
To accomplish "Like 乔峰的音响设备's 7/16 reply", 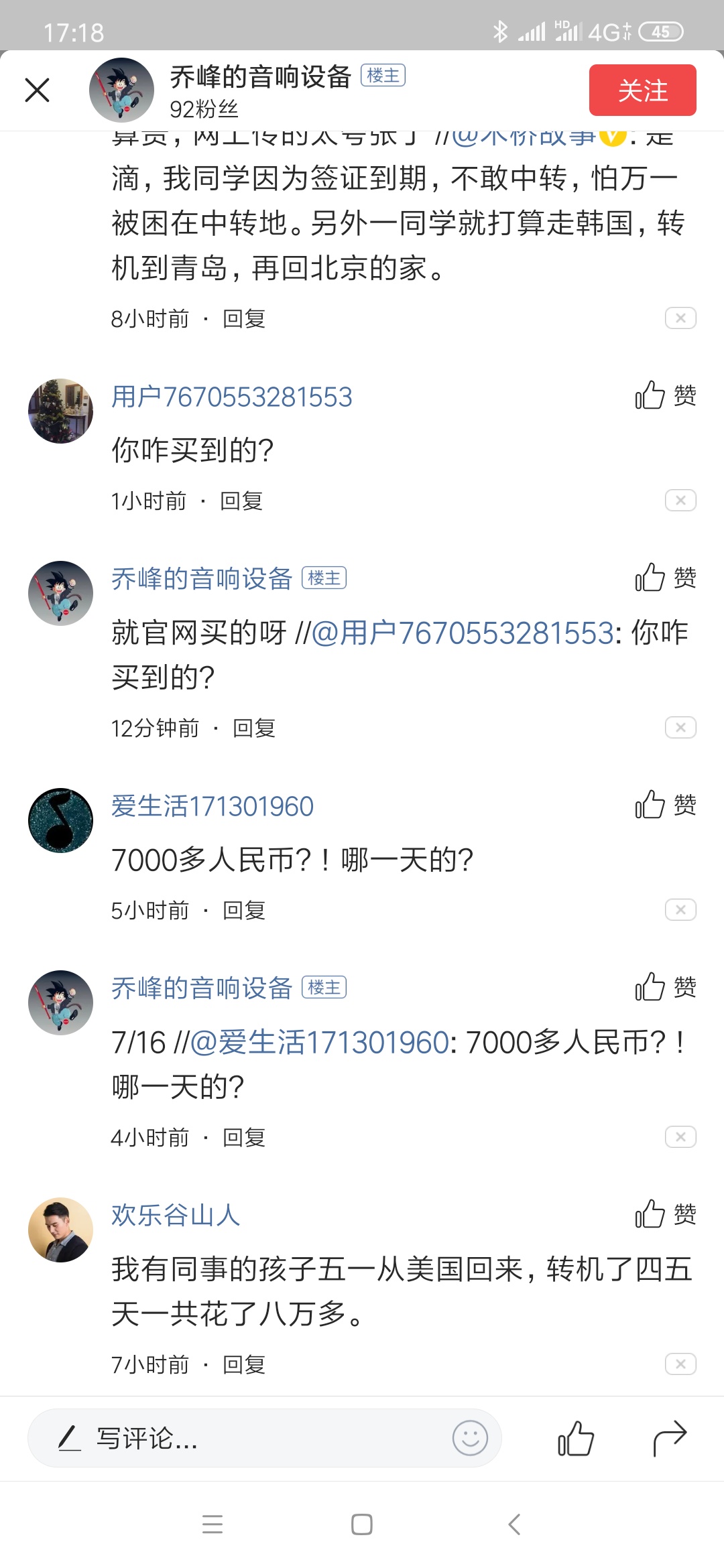I will tap(665, 987).
